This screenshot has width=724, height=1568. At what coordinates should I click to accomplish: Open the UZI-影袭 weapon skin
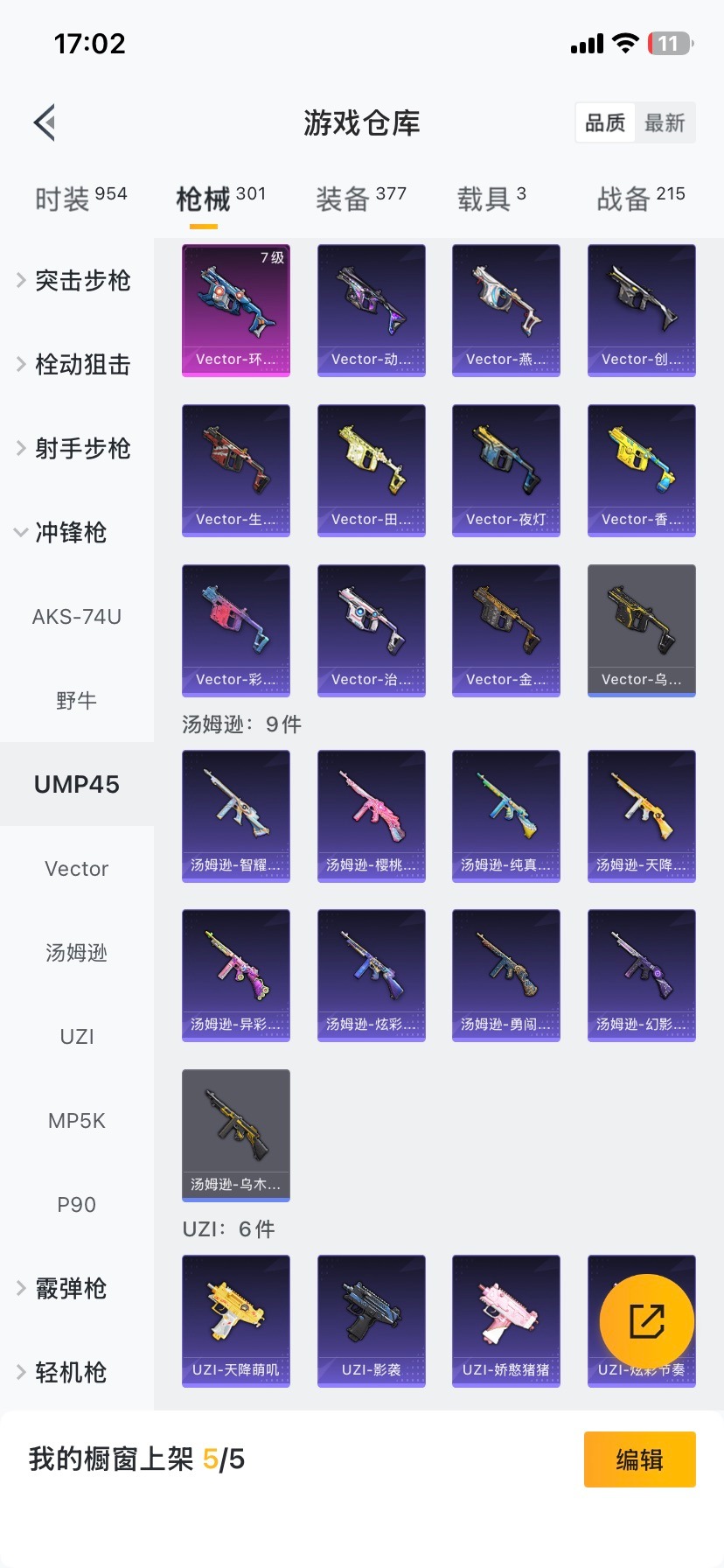pos(371,1321)
